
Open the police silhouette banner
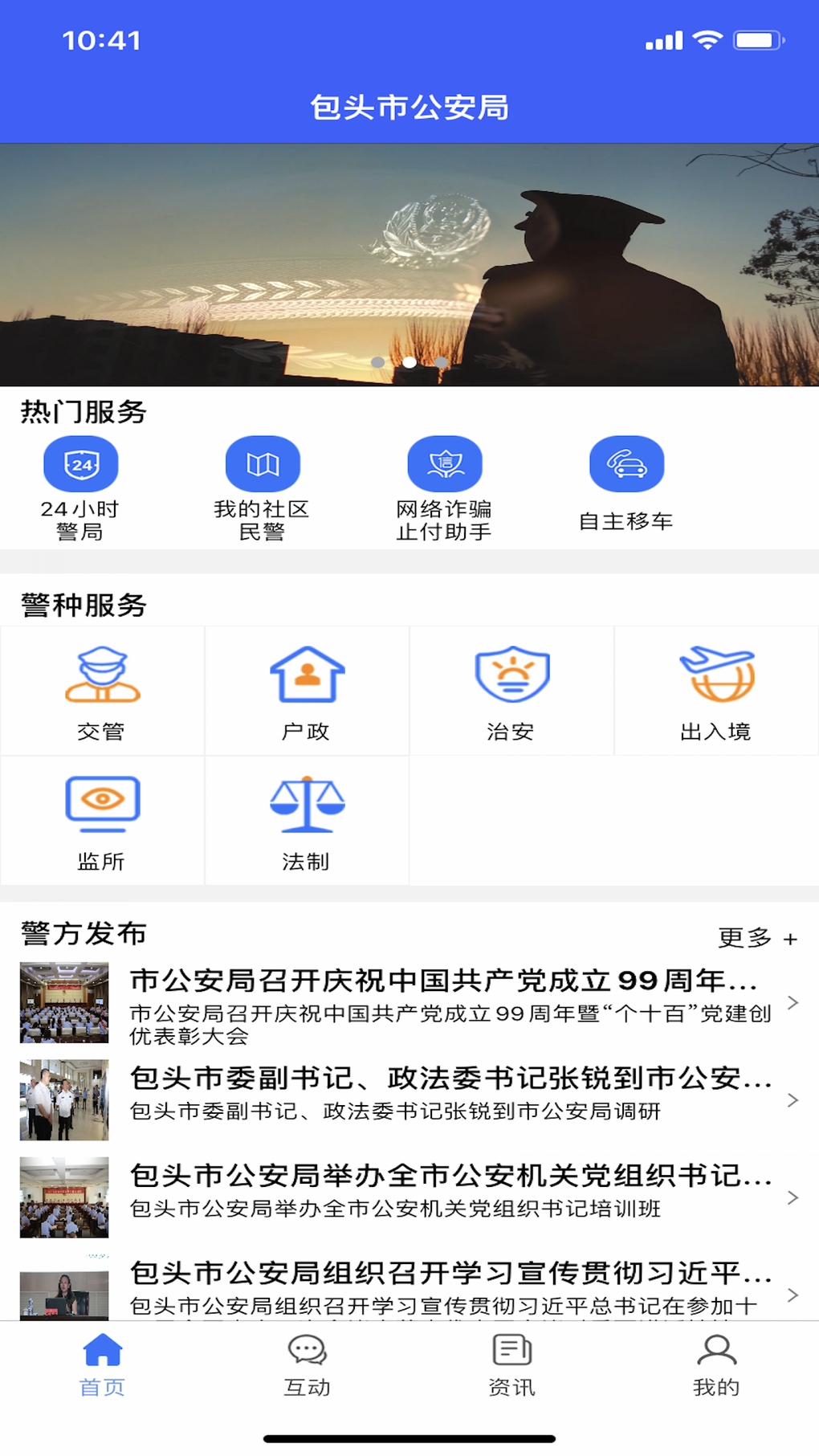point(409,265)
